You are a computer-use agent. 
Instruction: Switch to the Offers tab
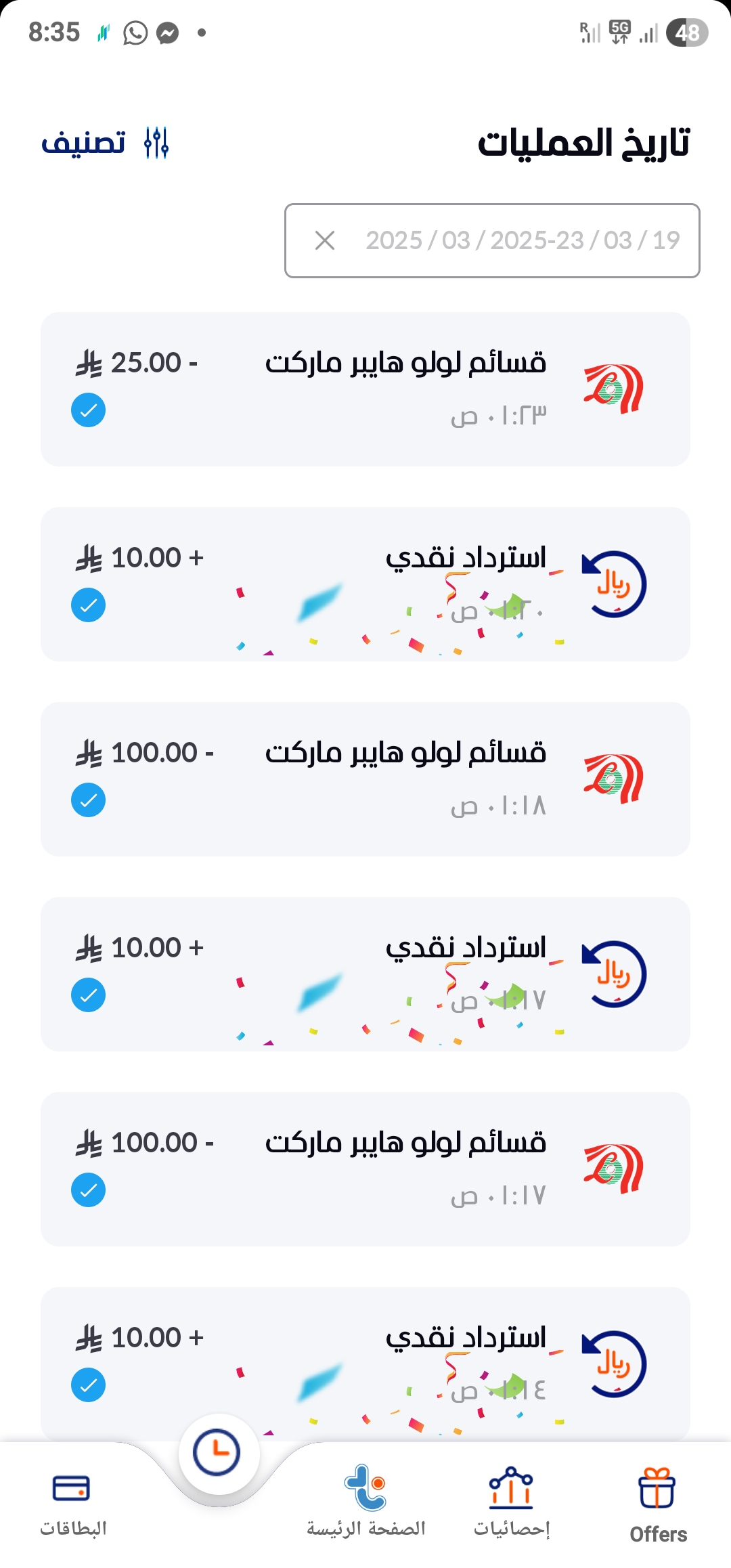pyautogui.click(x=657, y=1502)
